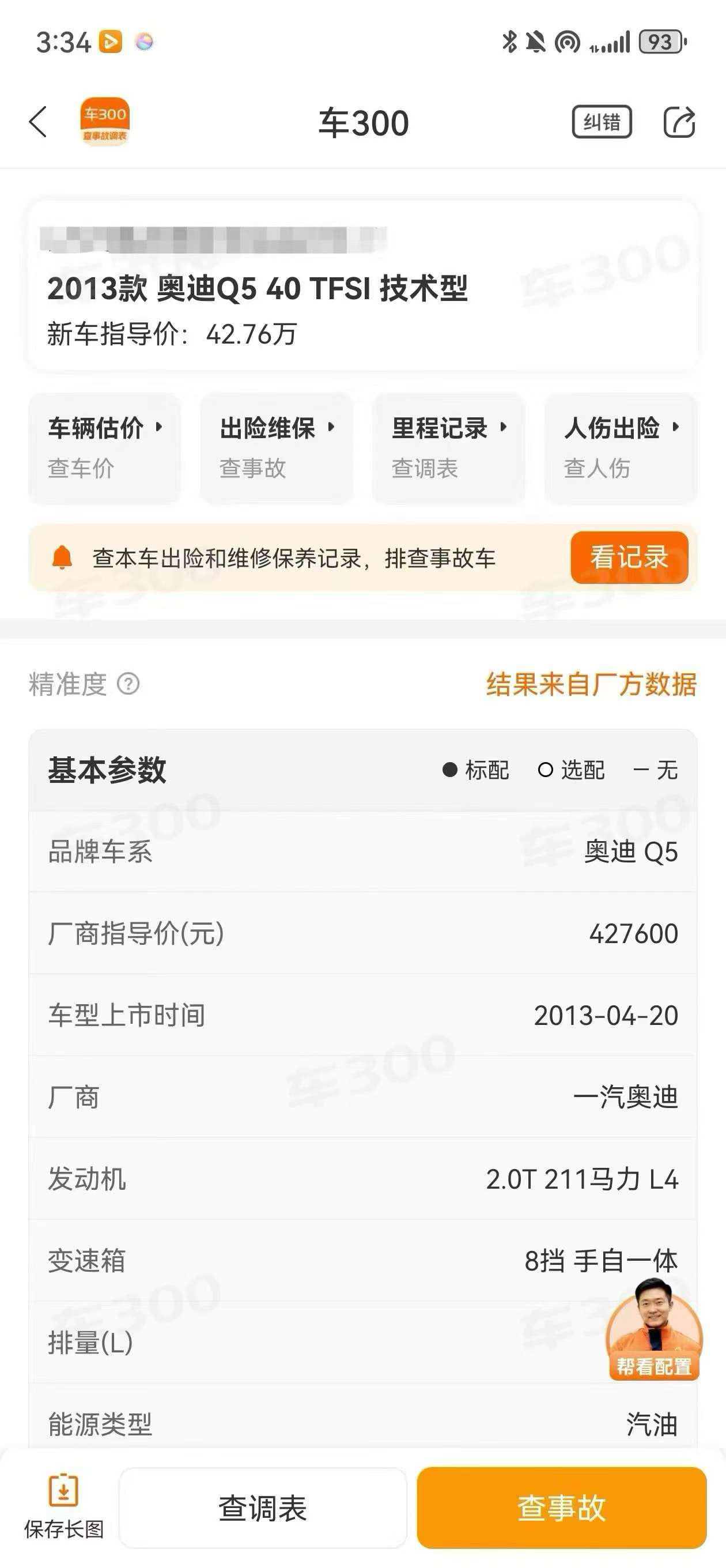This screenshot has height=1568, width=726.
Task: Go back using the top-left arrow
Action: pyautogui.click(x=37, y=122)
